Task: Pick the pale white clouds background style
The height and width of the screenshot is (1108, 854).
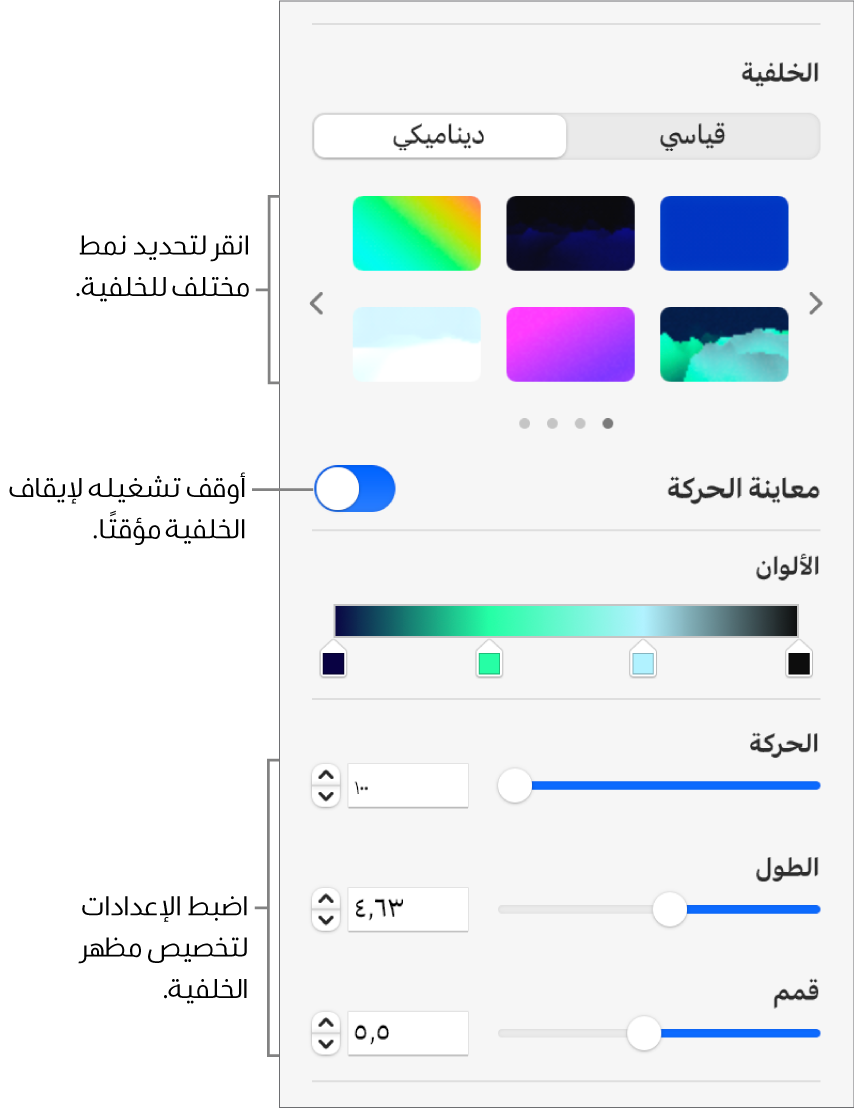Action: 417,344
